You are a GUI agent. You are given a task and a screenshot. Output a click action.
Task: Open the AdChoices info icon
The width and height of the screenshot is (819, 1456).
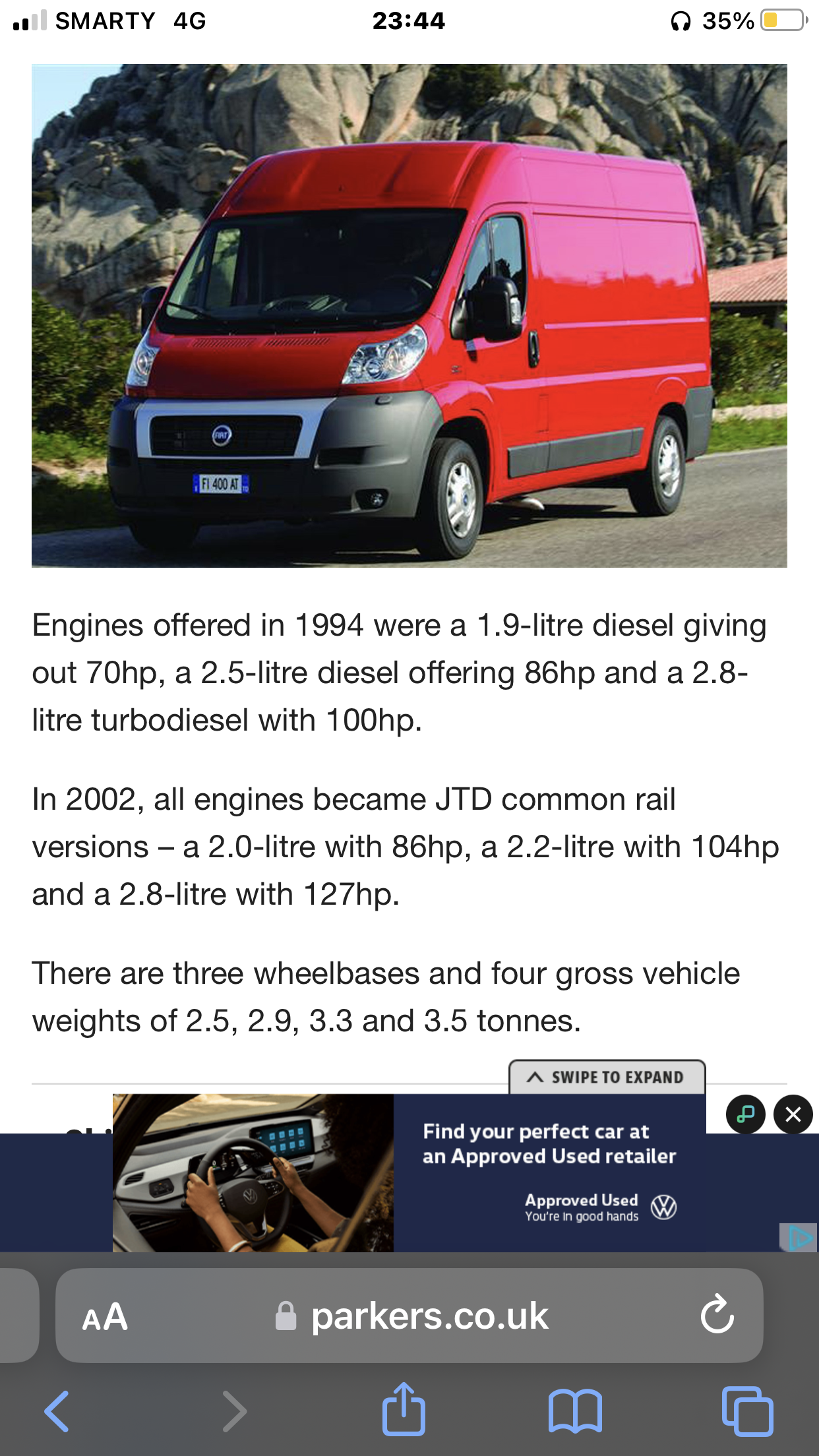[799, 1238]
